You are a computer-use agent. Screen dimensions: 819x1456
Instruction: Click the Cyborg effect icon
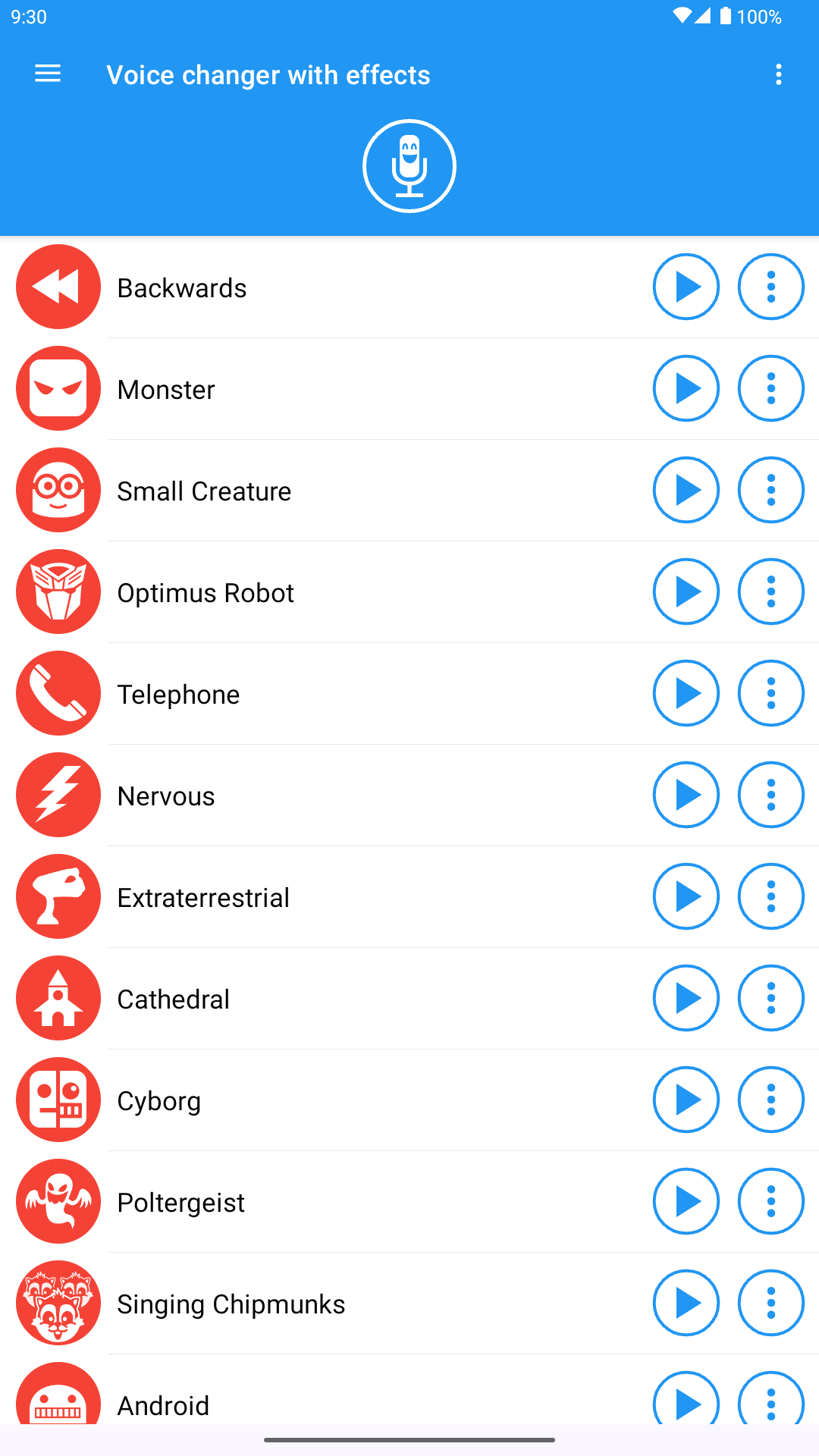tap(58, 1100)
